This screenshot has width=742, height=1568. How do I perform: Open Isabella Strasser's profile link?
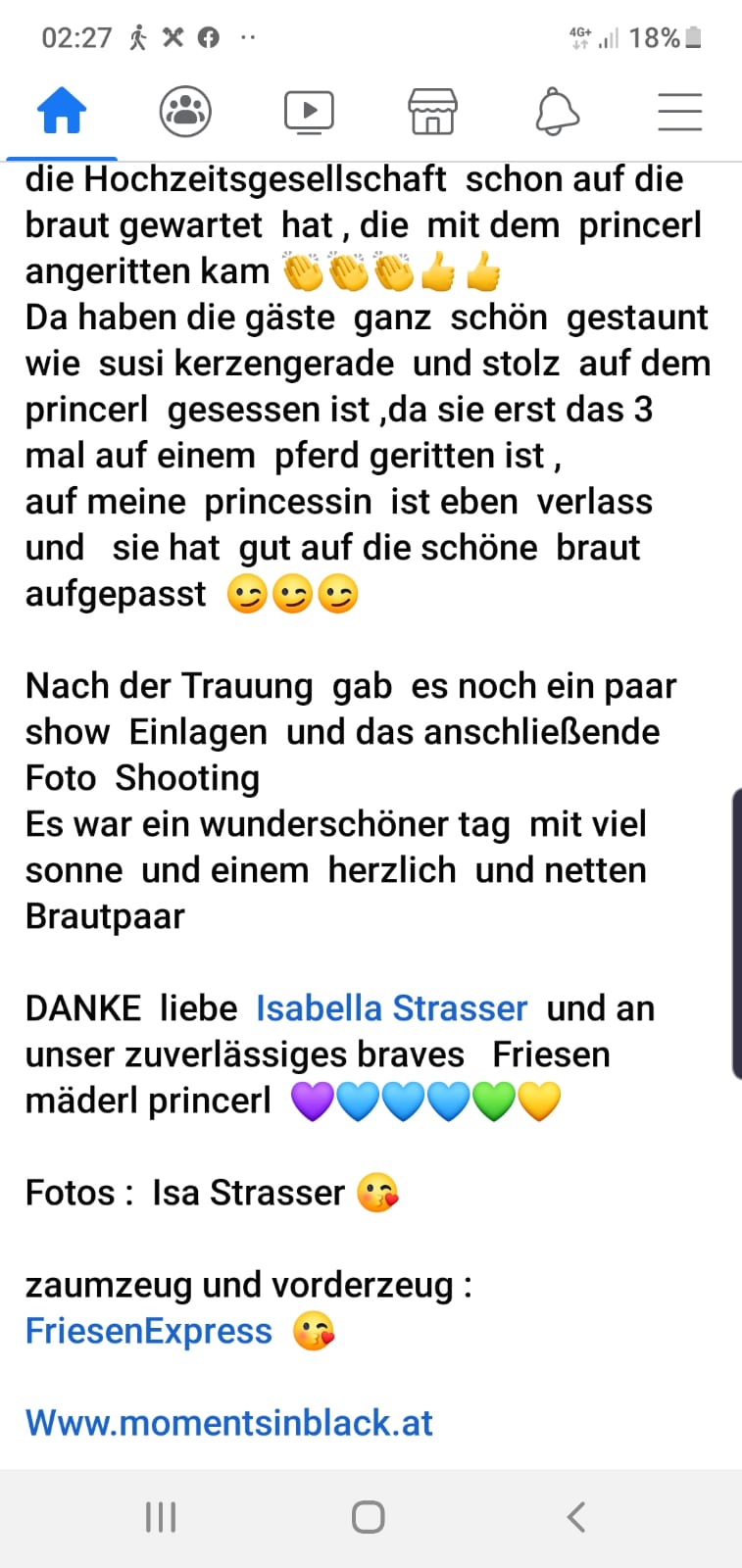tap(391, 1008)
